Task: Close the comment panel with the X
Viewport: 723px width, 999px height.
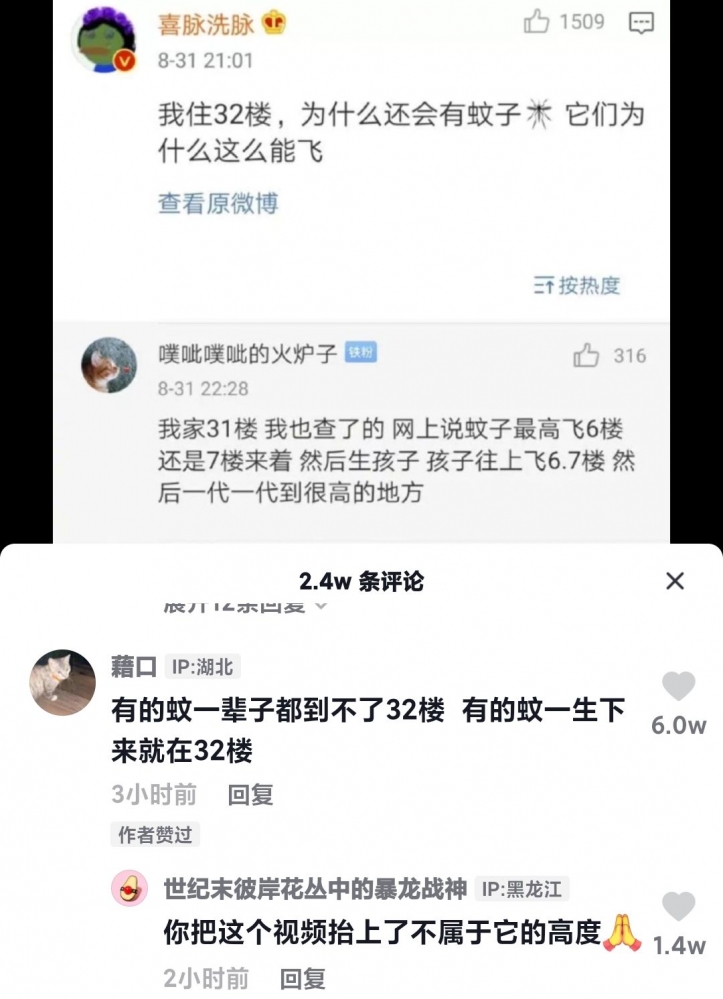Action: (x=676, y=581)
